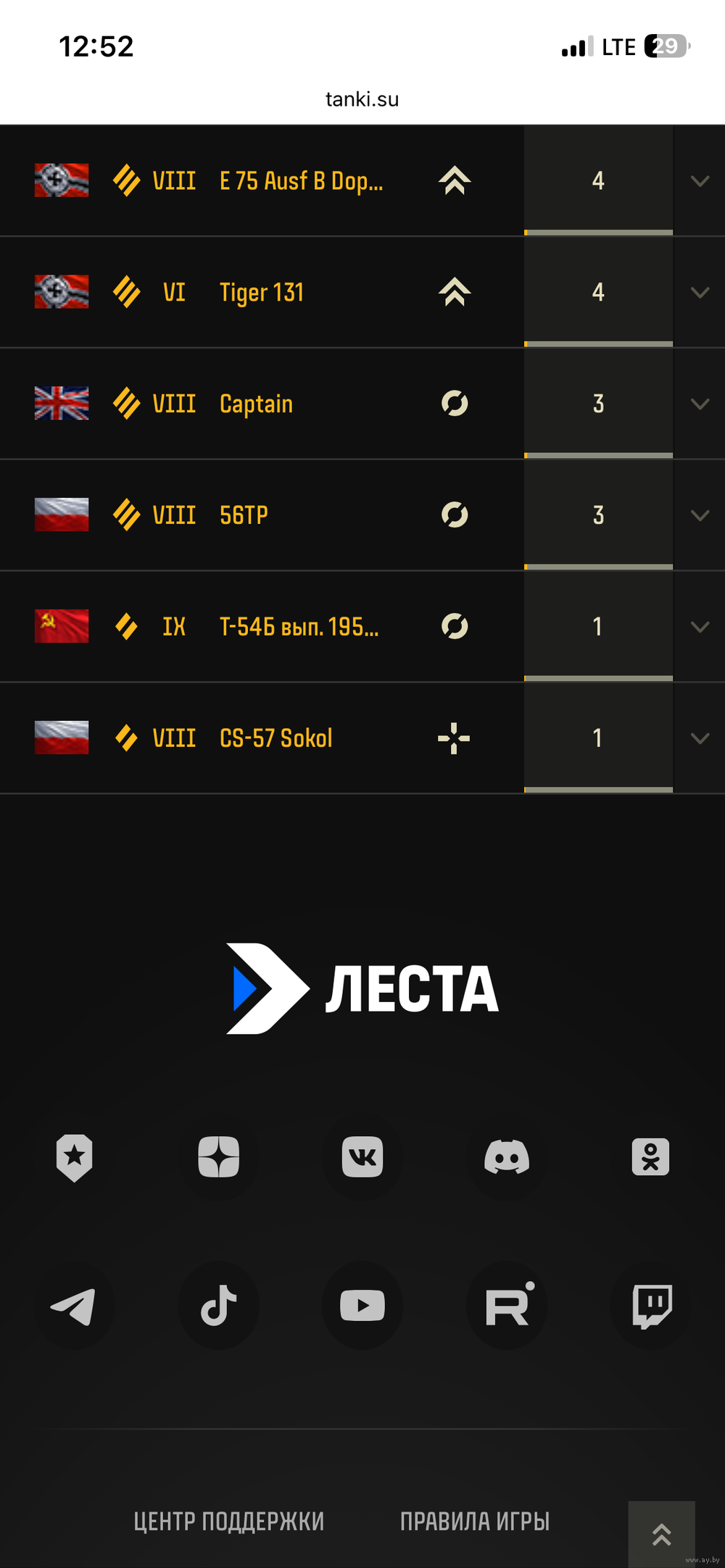Open Правила игры link
725x1568 pixels.
(475, 1521)
